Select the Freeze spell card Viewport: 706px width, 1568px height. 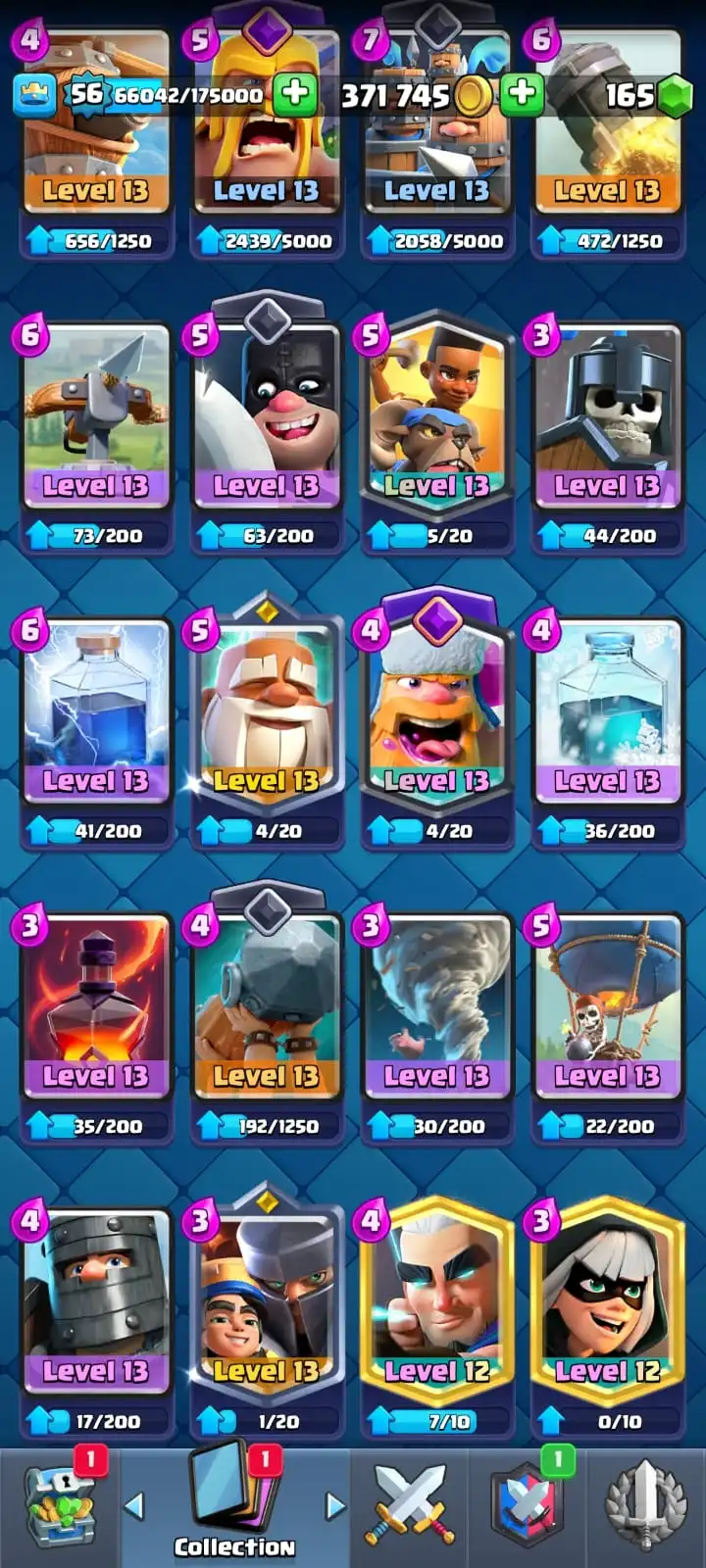(606, 715)
